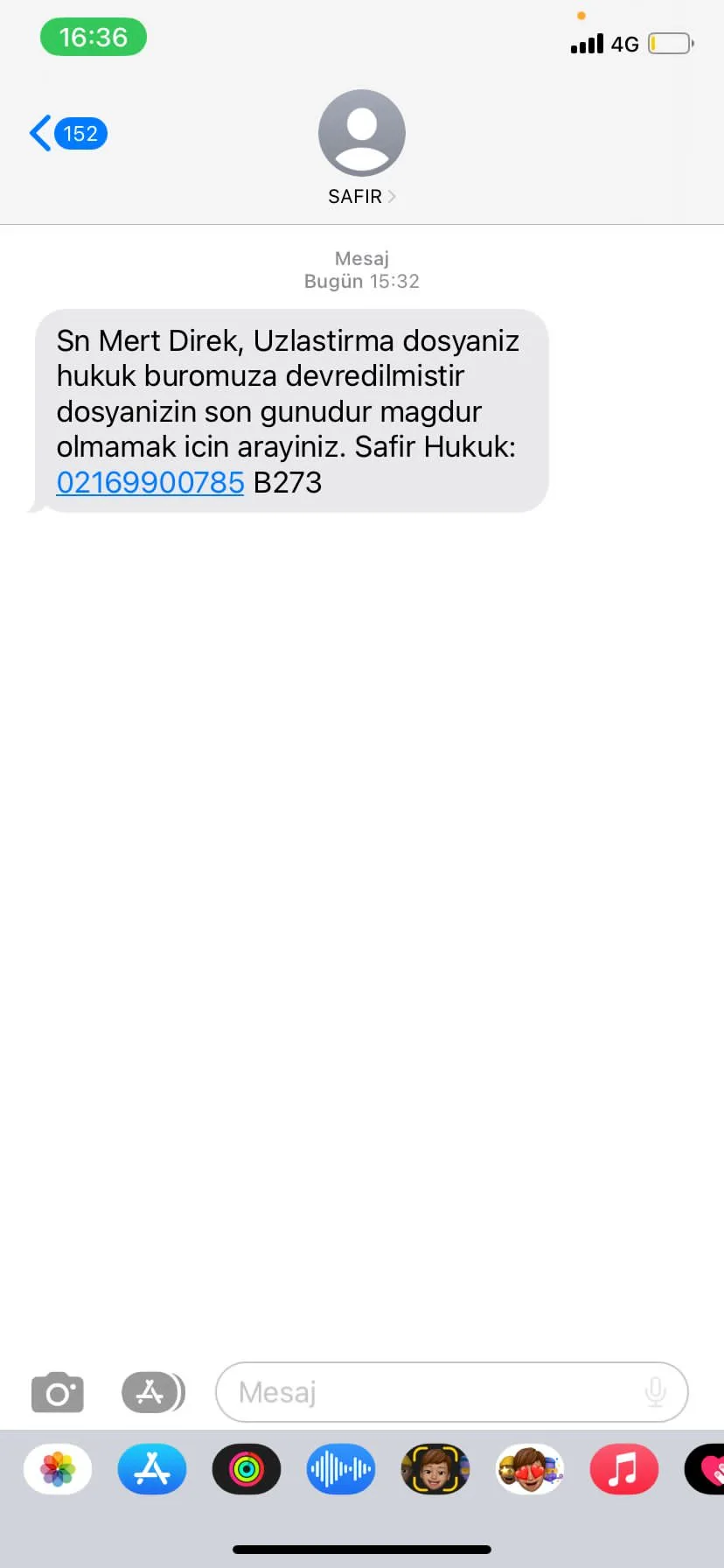Open the Memoji app in drawer
Screen dimensions: 724x1568
[435, 1469]
